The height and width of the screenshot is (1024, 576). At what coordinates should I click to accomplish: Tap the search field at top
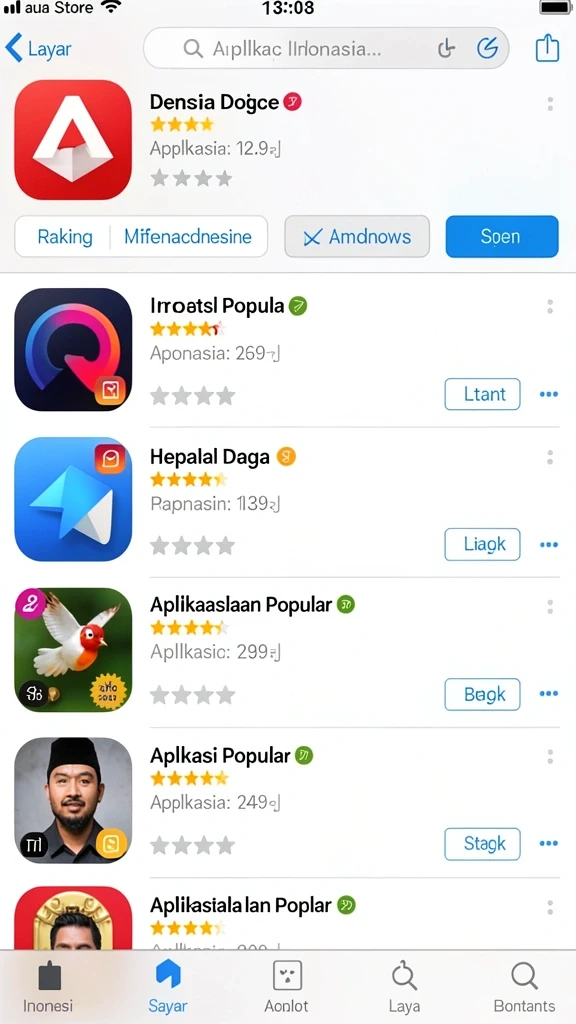click(x=325, y=48)
